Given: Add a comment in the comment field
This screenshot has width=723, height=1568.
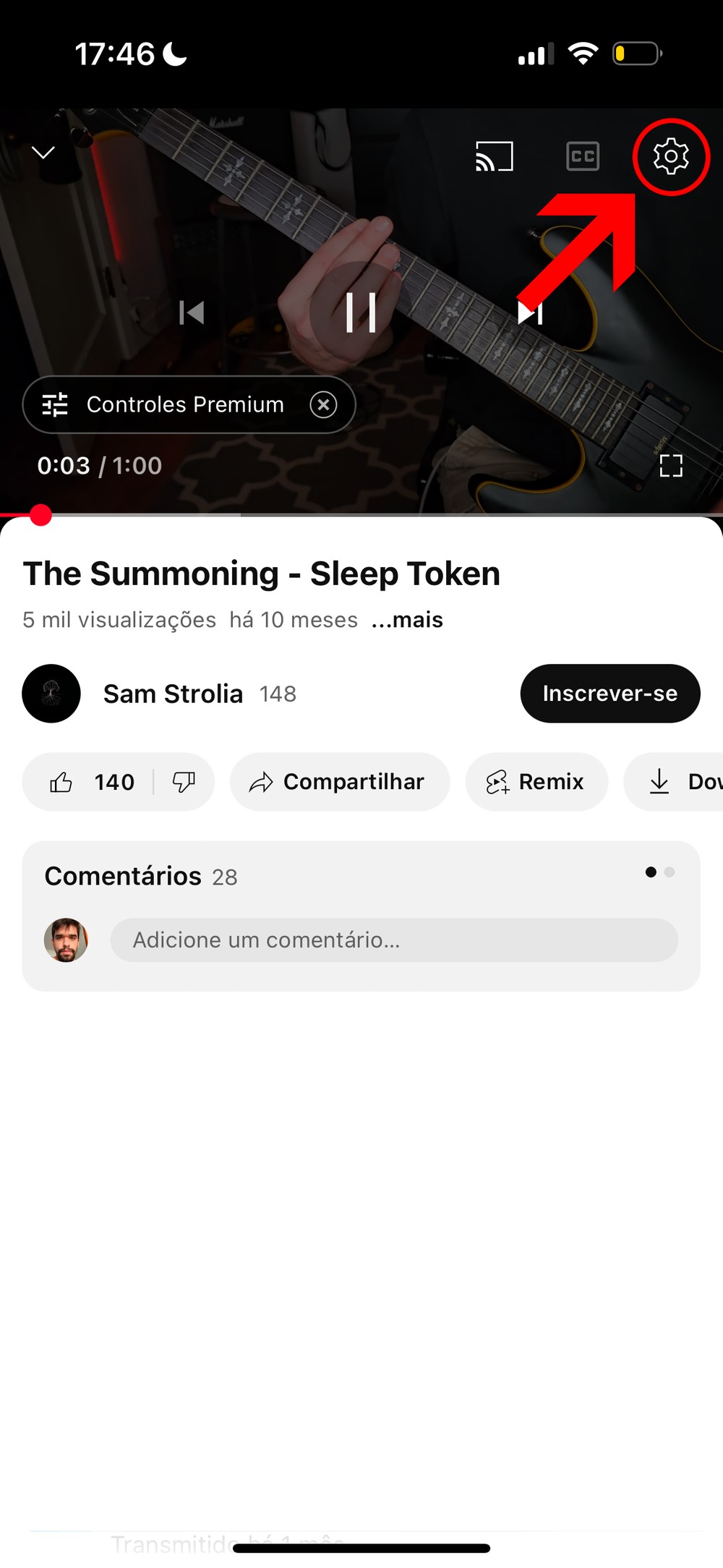Looking at the screenshot, I should (393, 940).
